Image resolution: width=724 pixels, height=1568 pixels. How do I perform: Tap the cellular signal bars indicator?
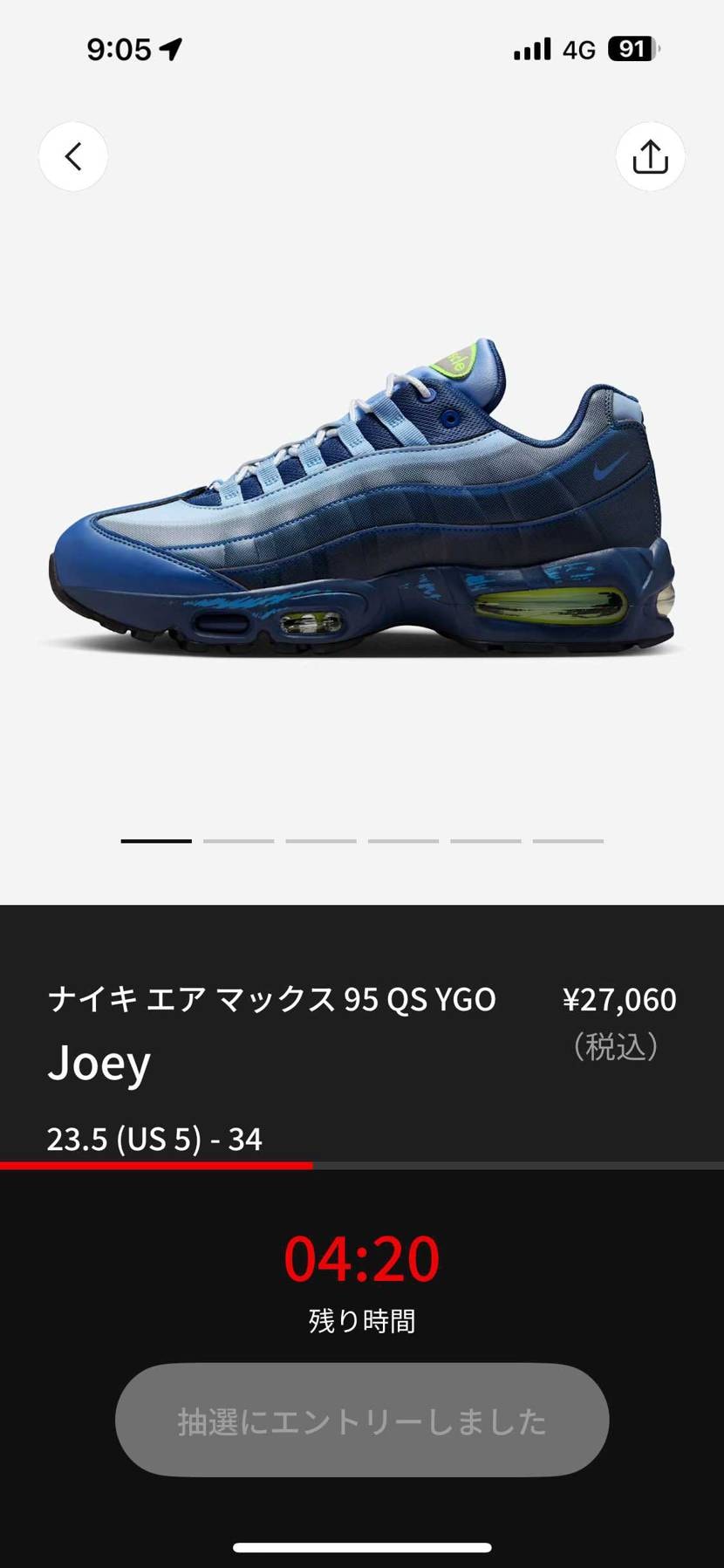coord(531,49)
